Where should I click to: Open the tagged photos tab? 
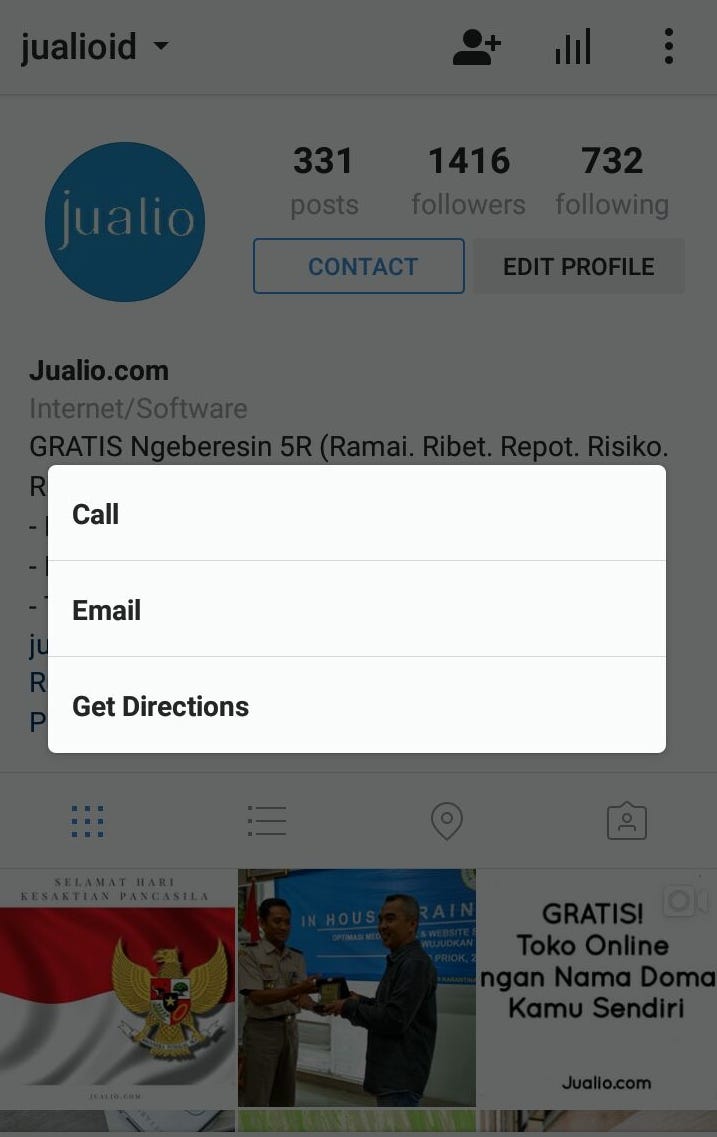[x=626, y=821]
